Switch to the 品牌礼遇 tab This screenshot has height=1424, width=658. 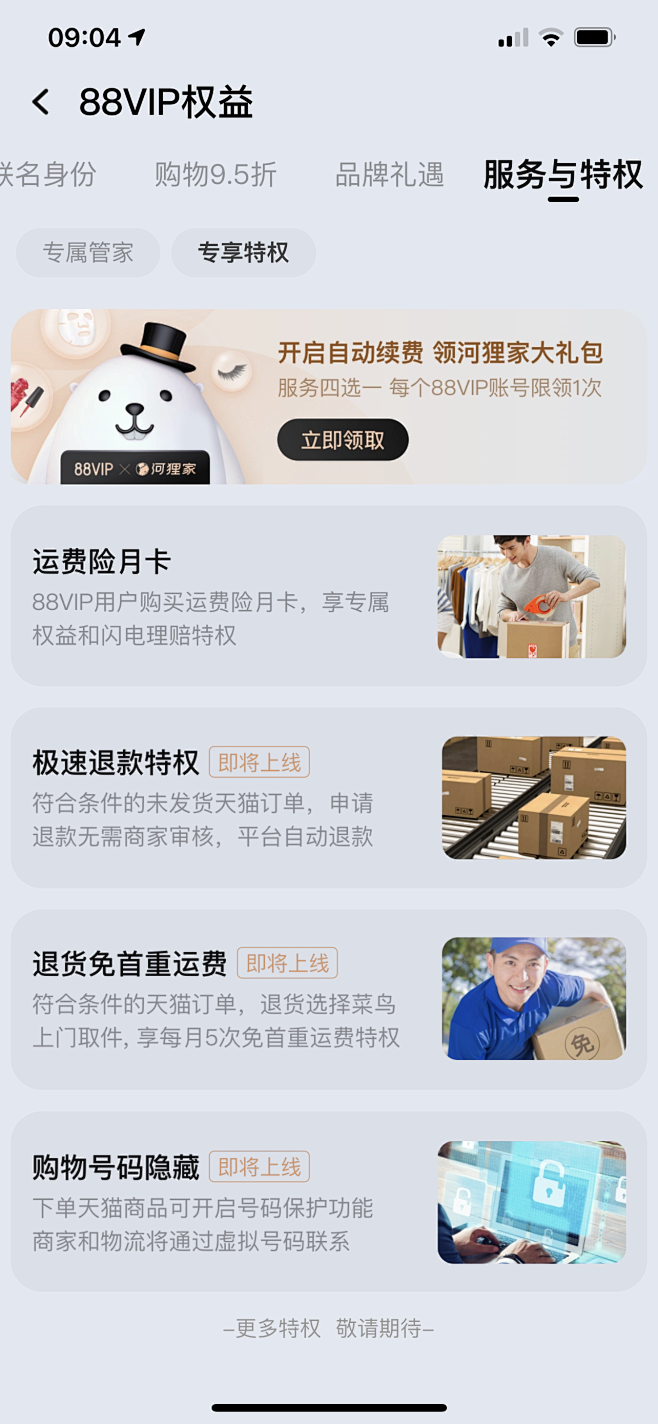click(389, 175)
